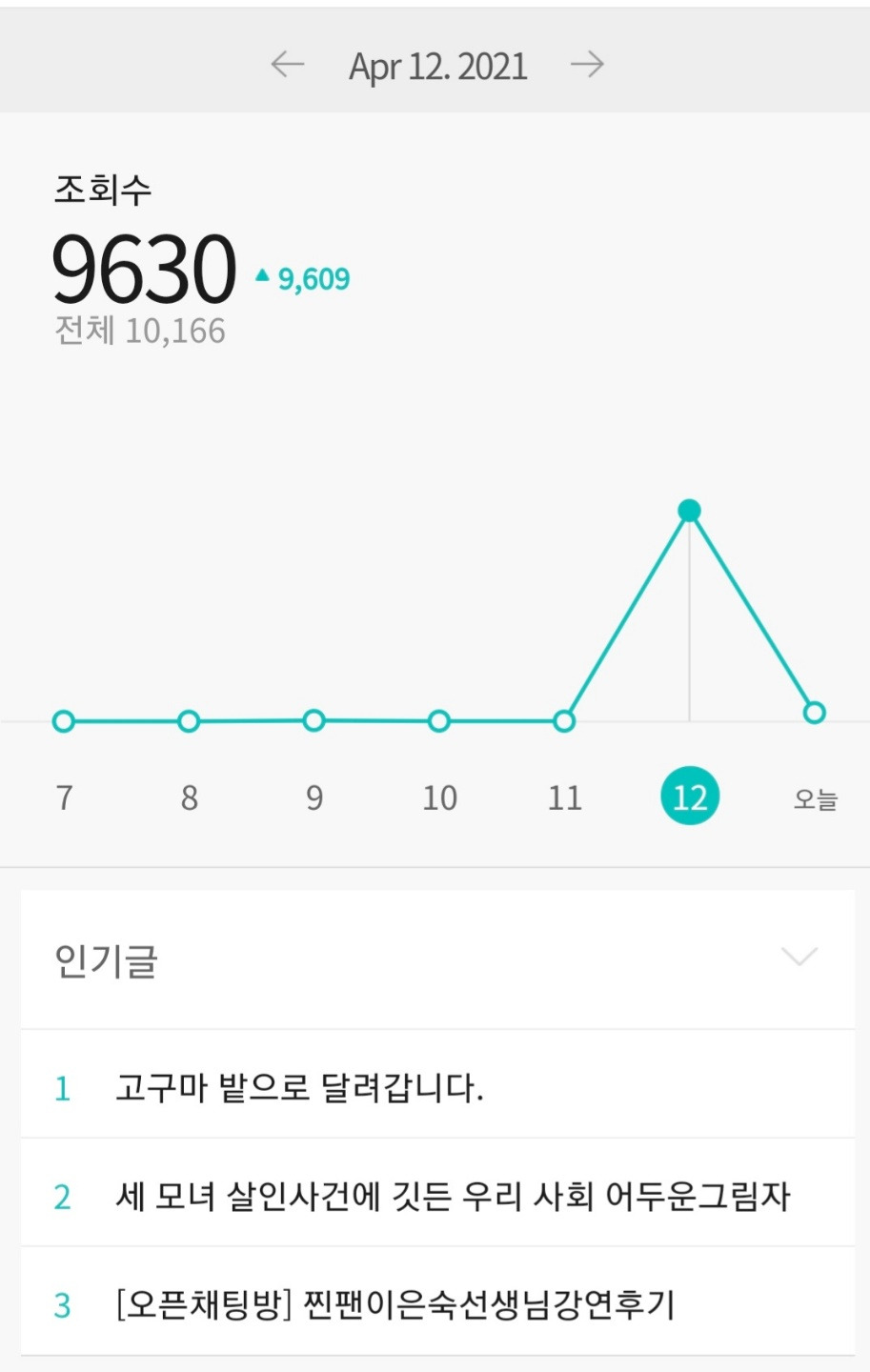
Task: Expand details using the chevron next to 인기글
Action: (799, 958)
